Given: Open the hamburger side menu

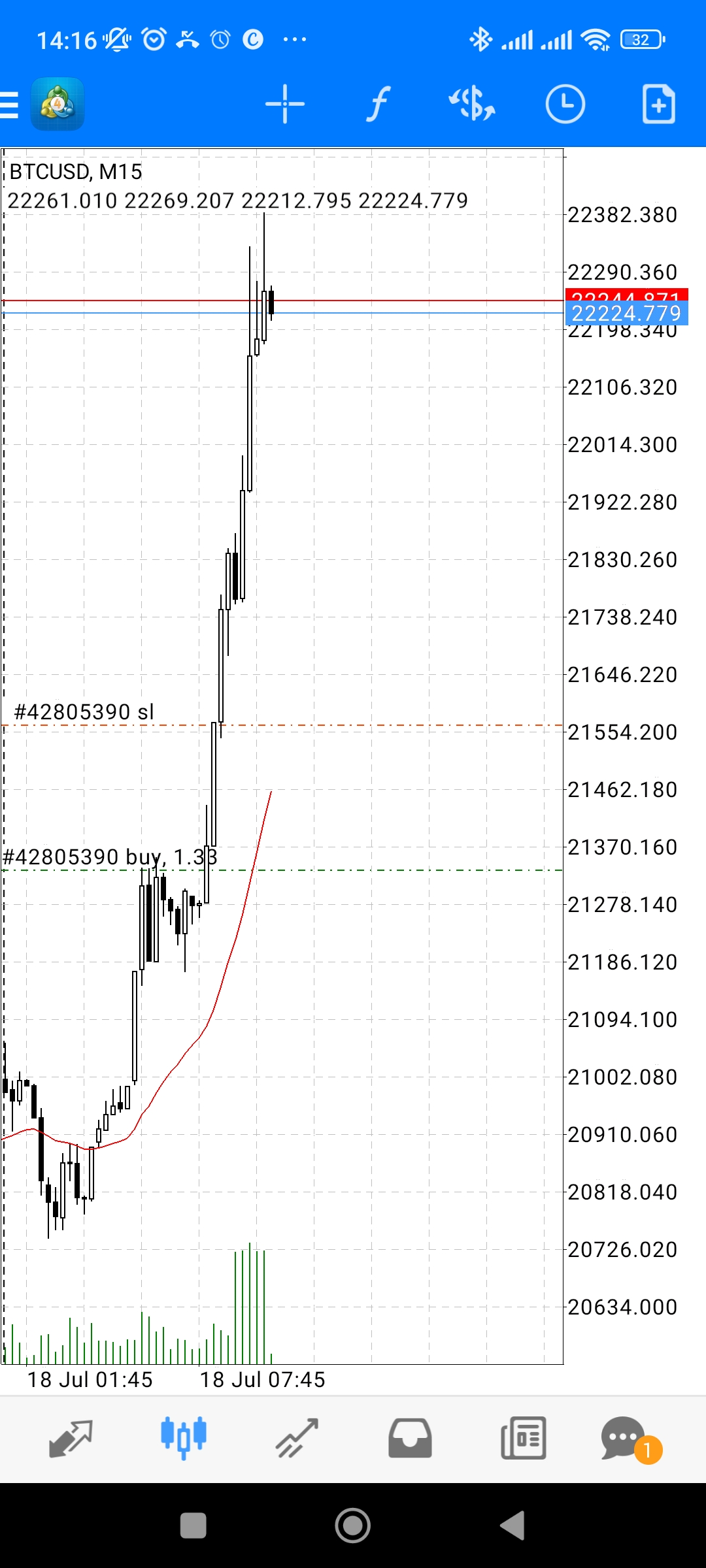Looking at the screenshot, I should pyautogui.click(x=10, y=105).
